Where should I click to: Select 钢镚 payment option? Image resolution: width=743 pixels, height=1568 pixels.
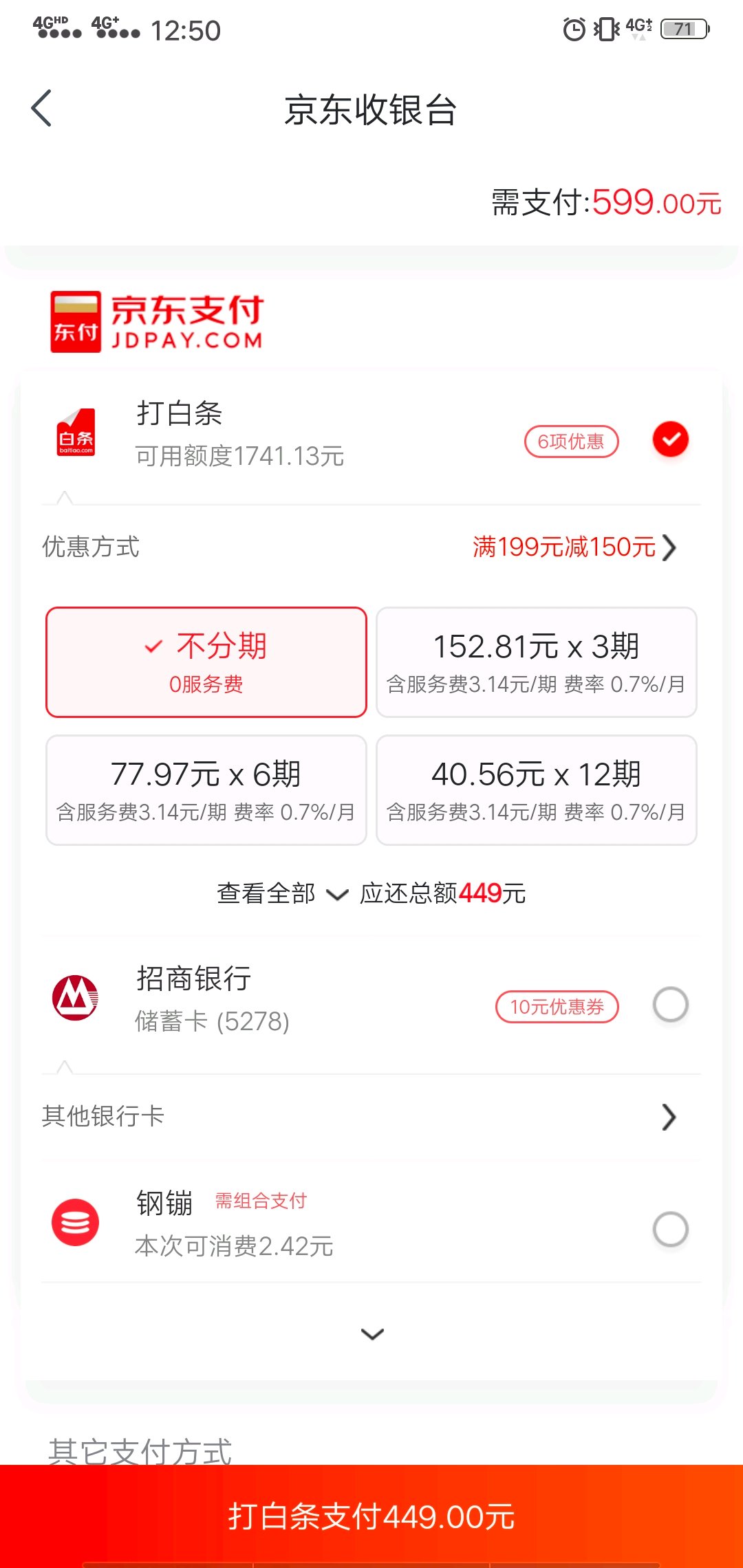670,1229
